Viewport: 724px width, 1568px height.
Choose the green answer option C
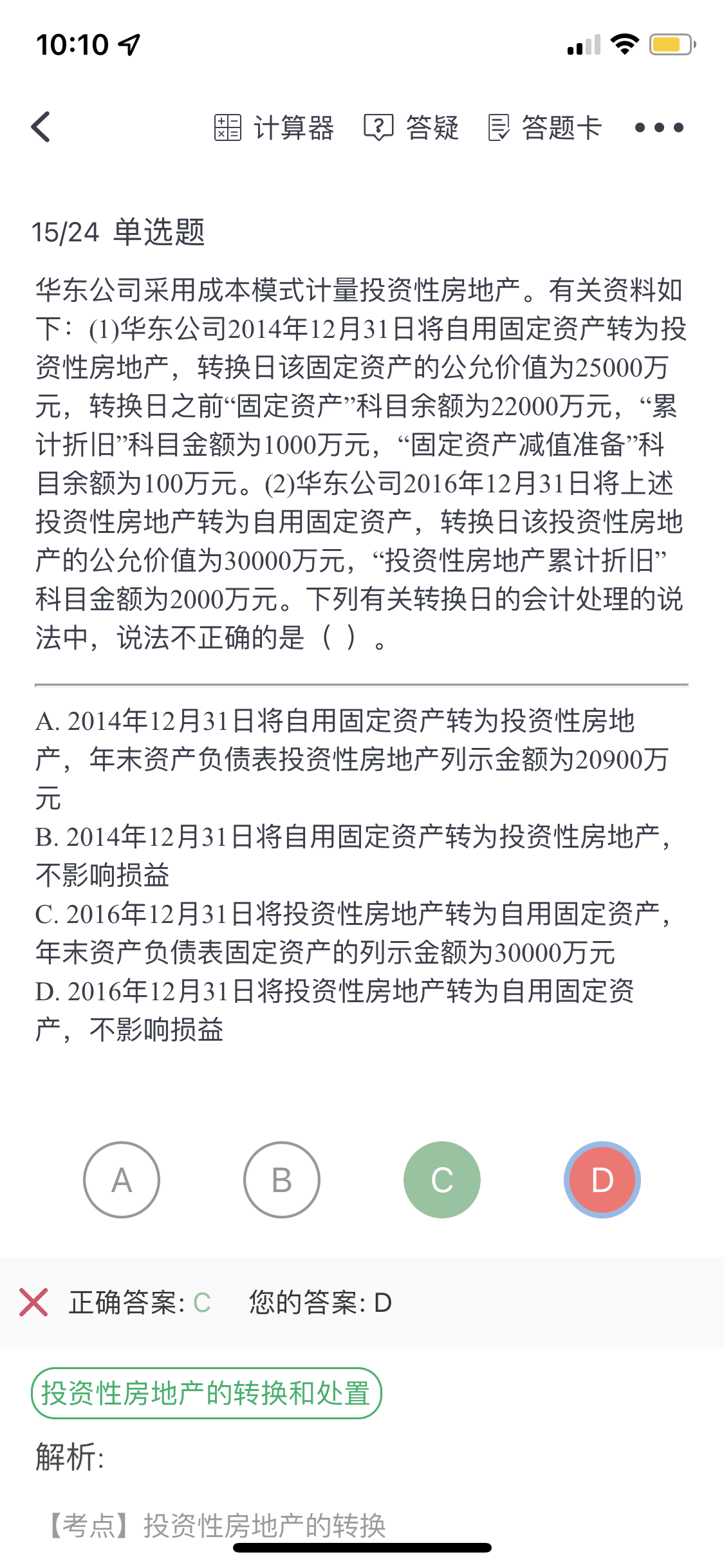(442, 1180)
